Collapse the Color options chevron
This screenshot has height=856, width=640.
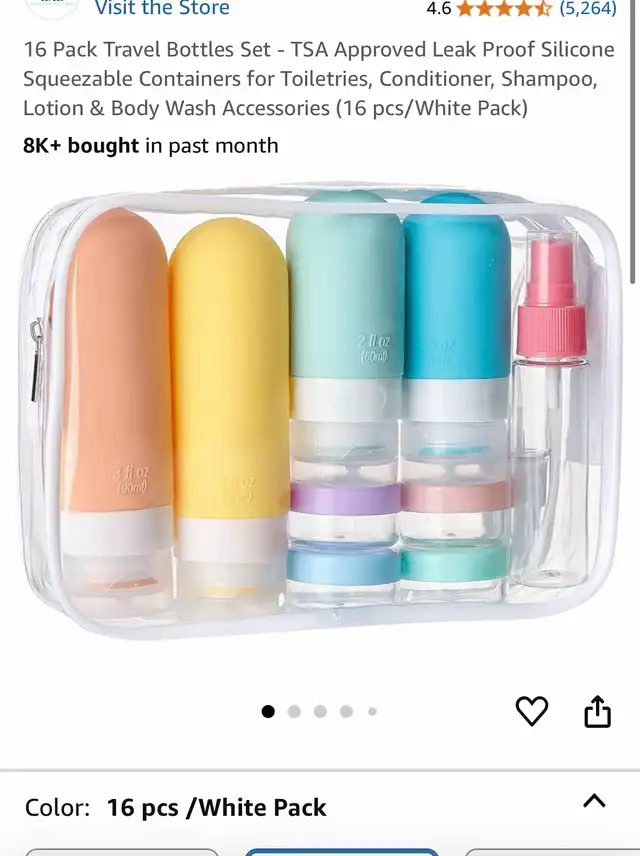(x=594, y=801)
